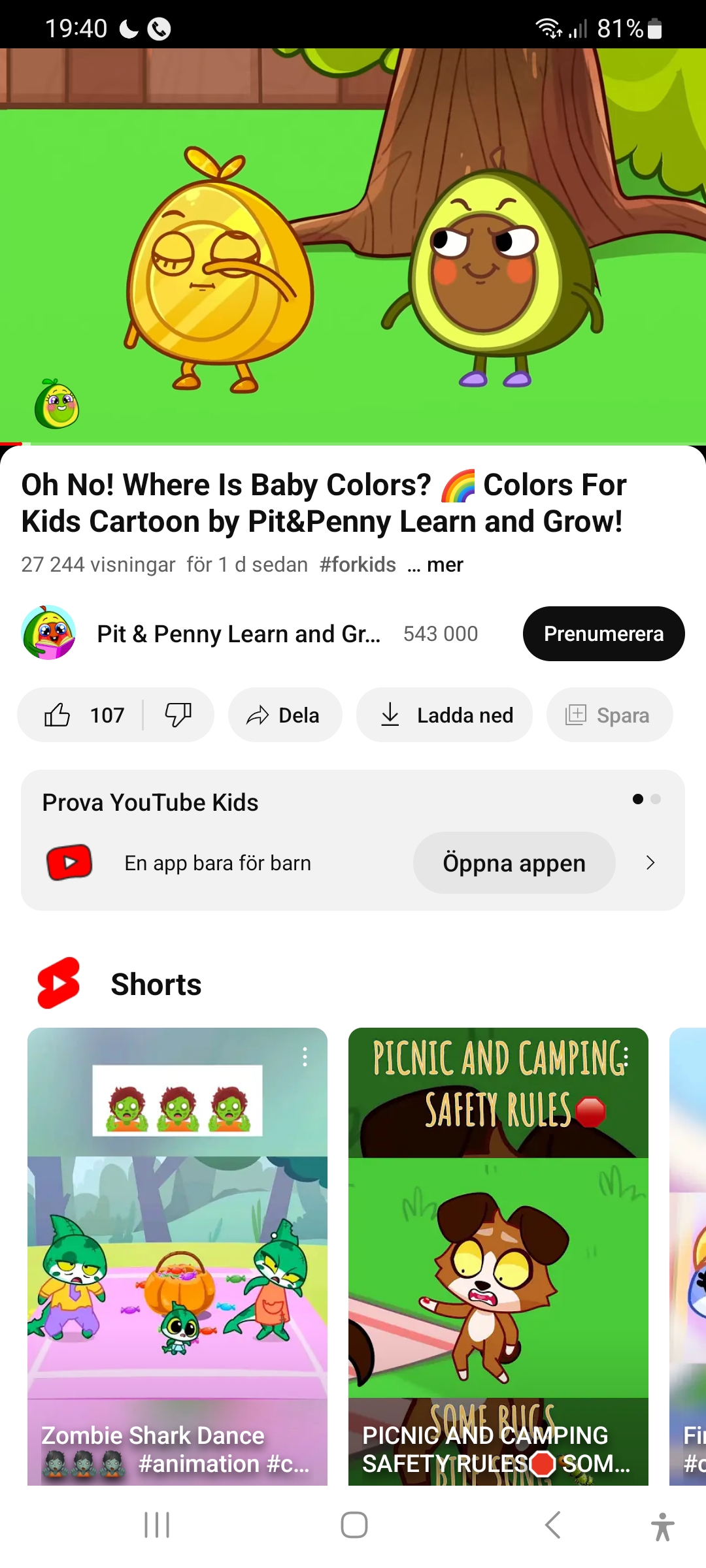This screenshot has height=1568, width=706.
Task: Open options for Zombie Shark Dance short
Action: point(305,1056)
